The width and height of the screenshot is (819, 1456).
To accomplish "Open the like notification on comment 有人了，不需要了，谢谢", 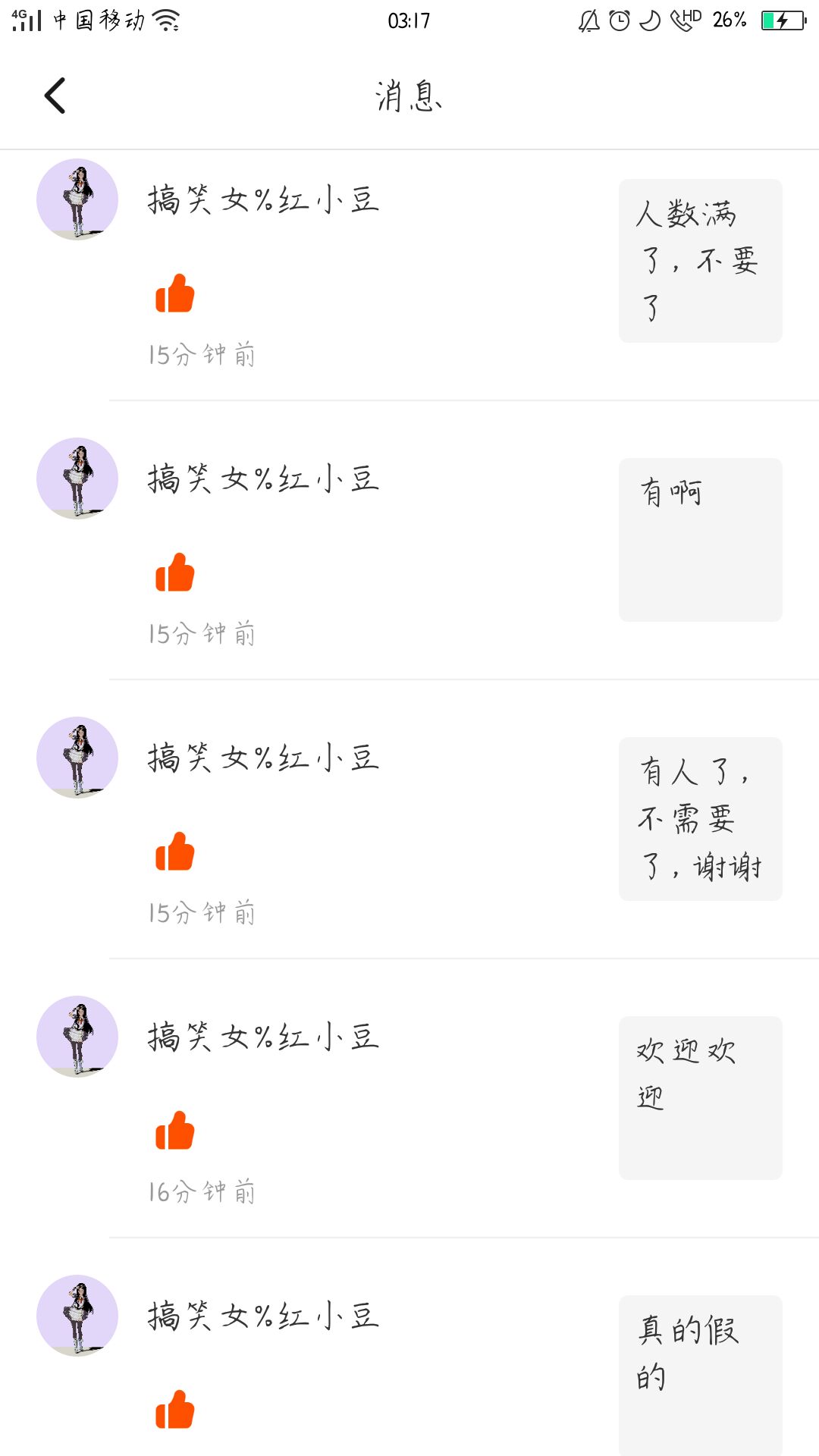I will pyautogui.click(x=700, y=819).
